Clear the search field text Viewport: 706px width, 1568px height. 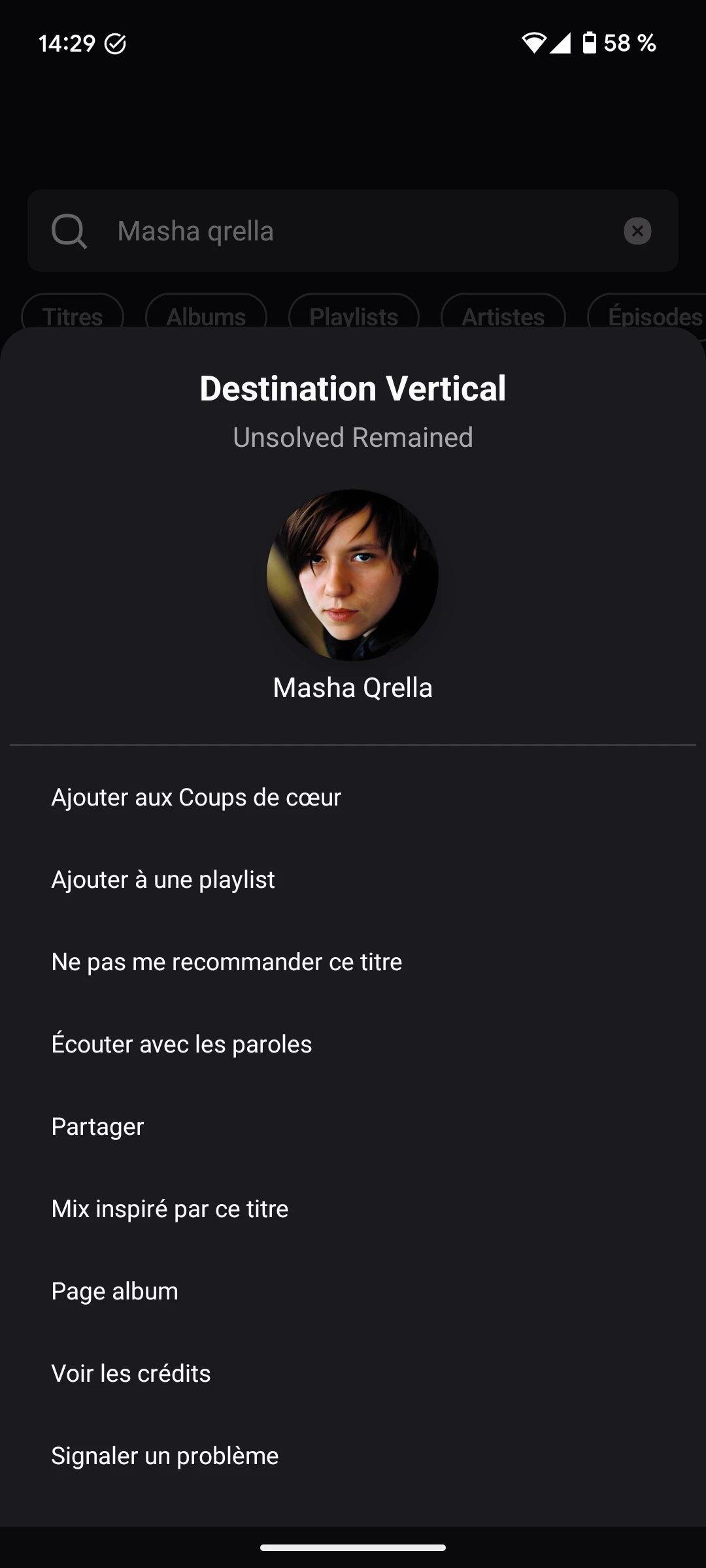pos(637,231)
